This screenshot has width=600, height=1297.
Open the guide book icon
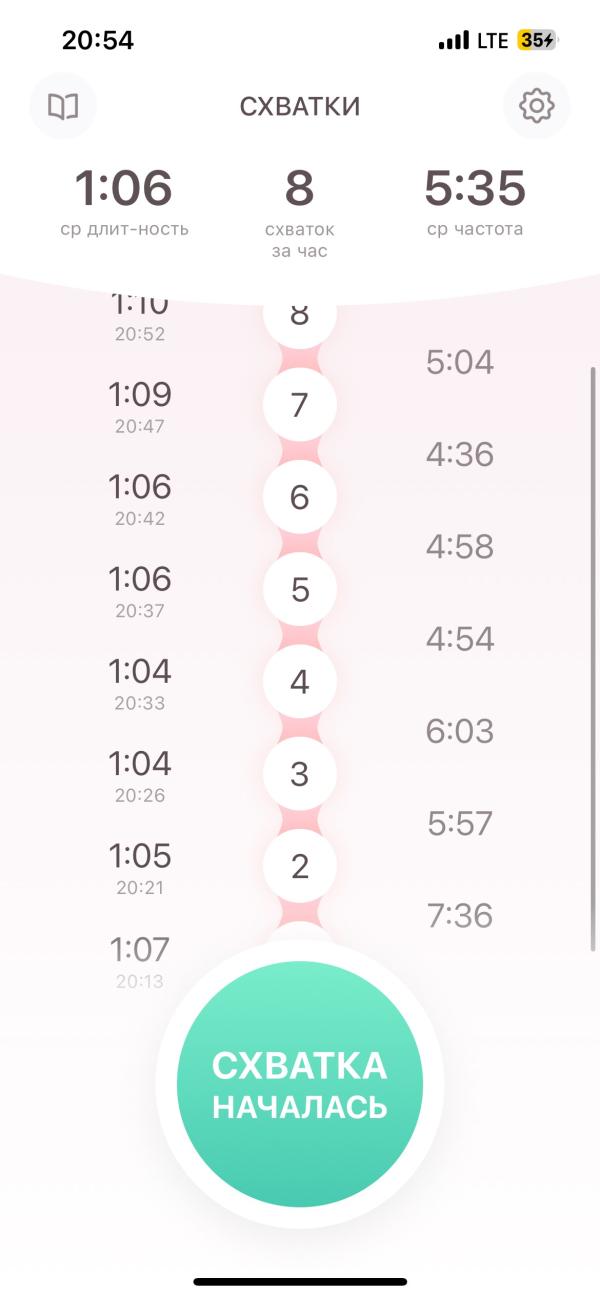[x=63, y=106]
